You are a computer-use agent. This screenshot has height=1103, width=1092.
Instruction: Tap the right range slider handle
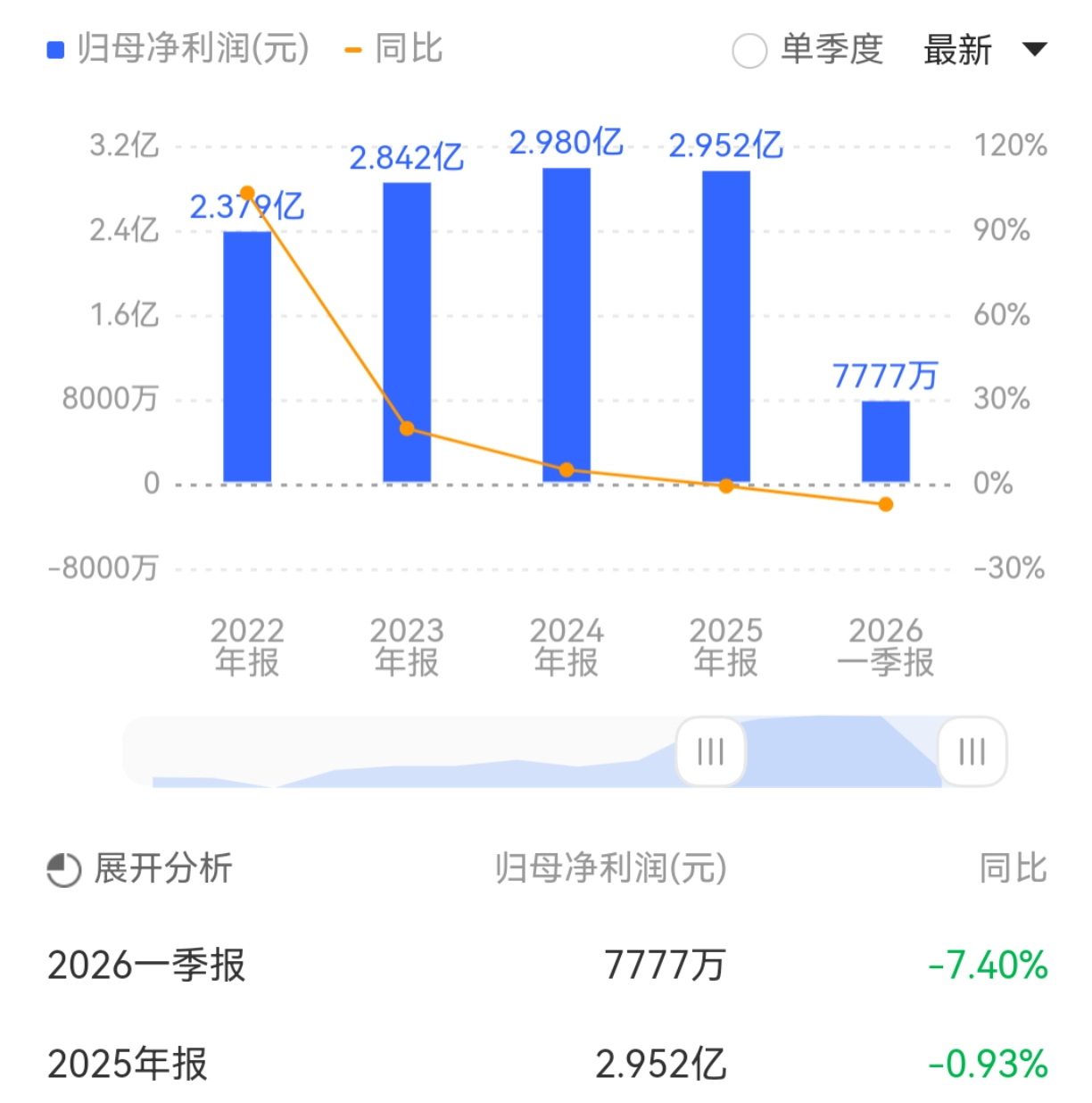972,751
